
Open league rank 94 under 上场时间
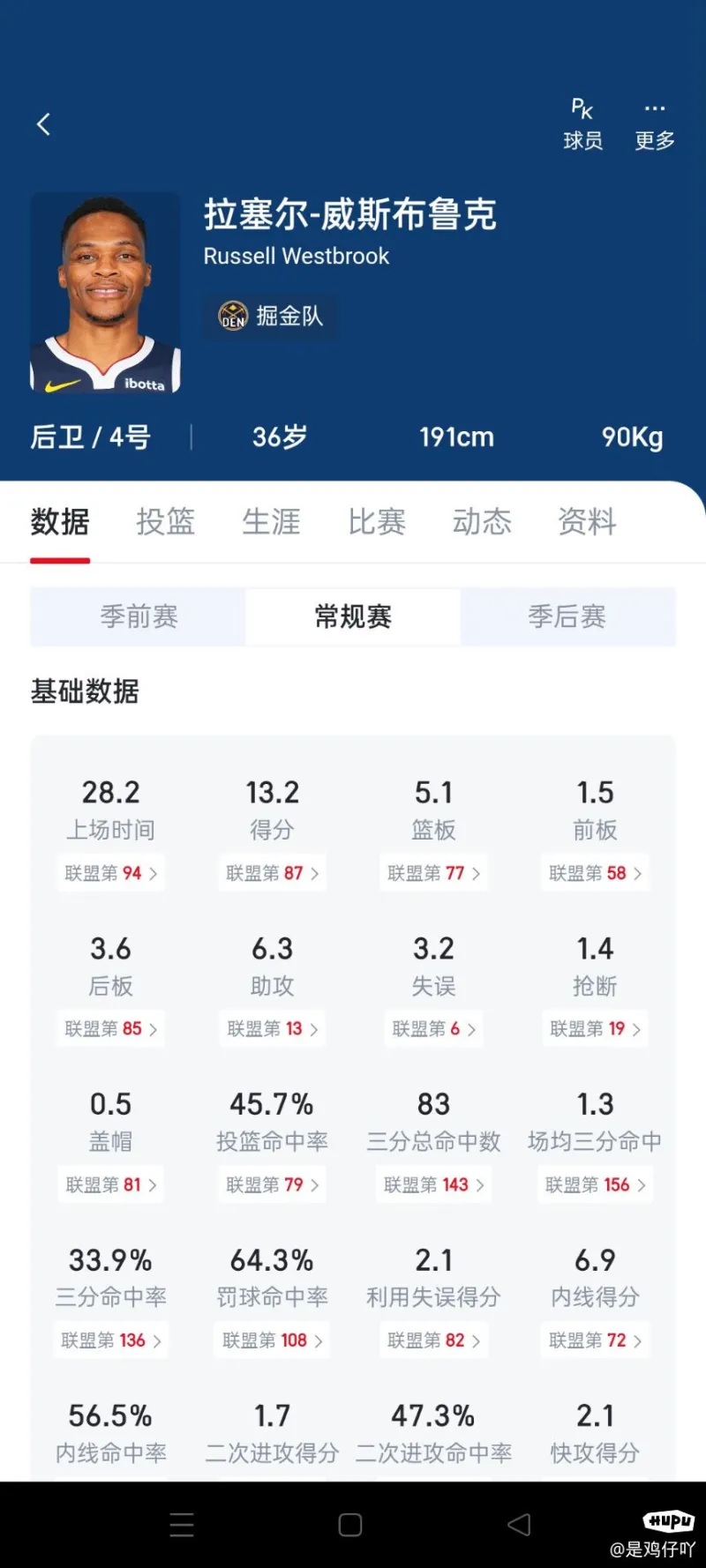110,873
